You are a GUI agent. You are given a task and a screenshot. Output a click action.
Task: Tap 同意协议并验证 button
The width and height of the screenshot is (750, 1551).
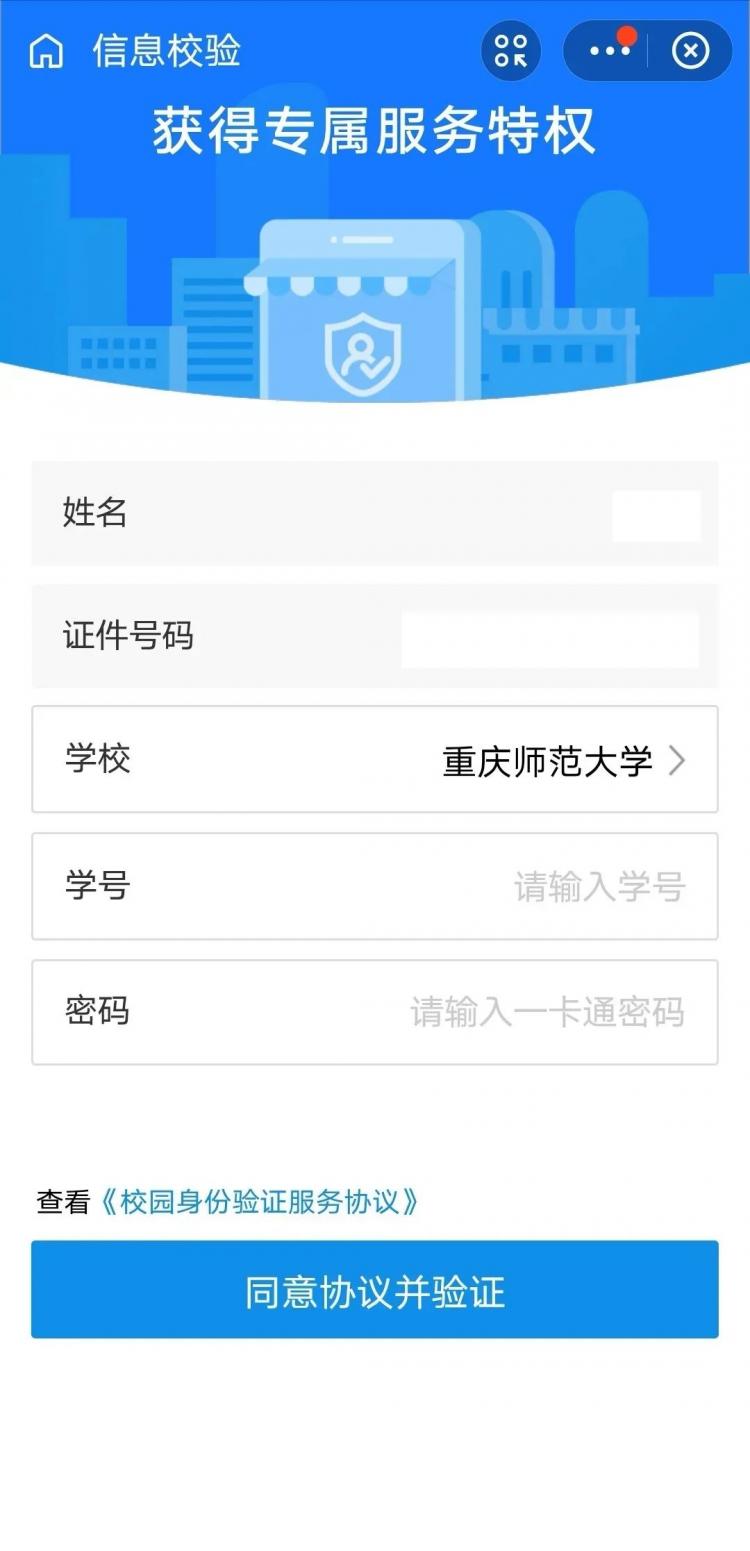coord(375,1289)
